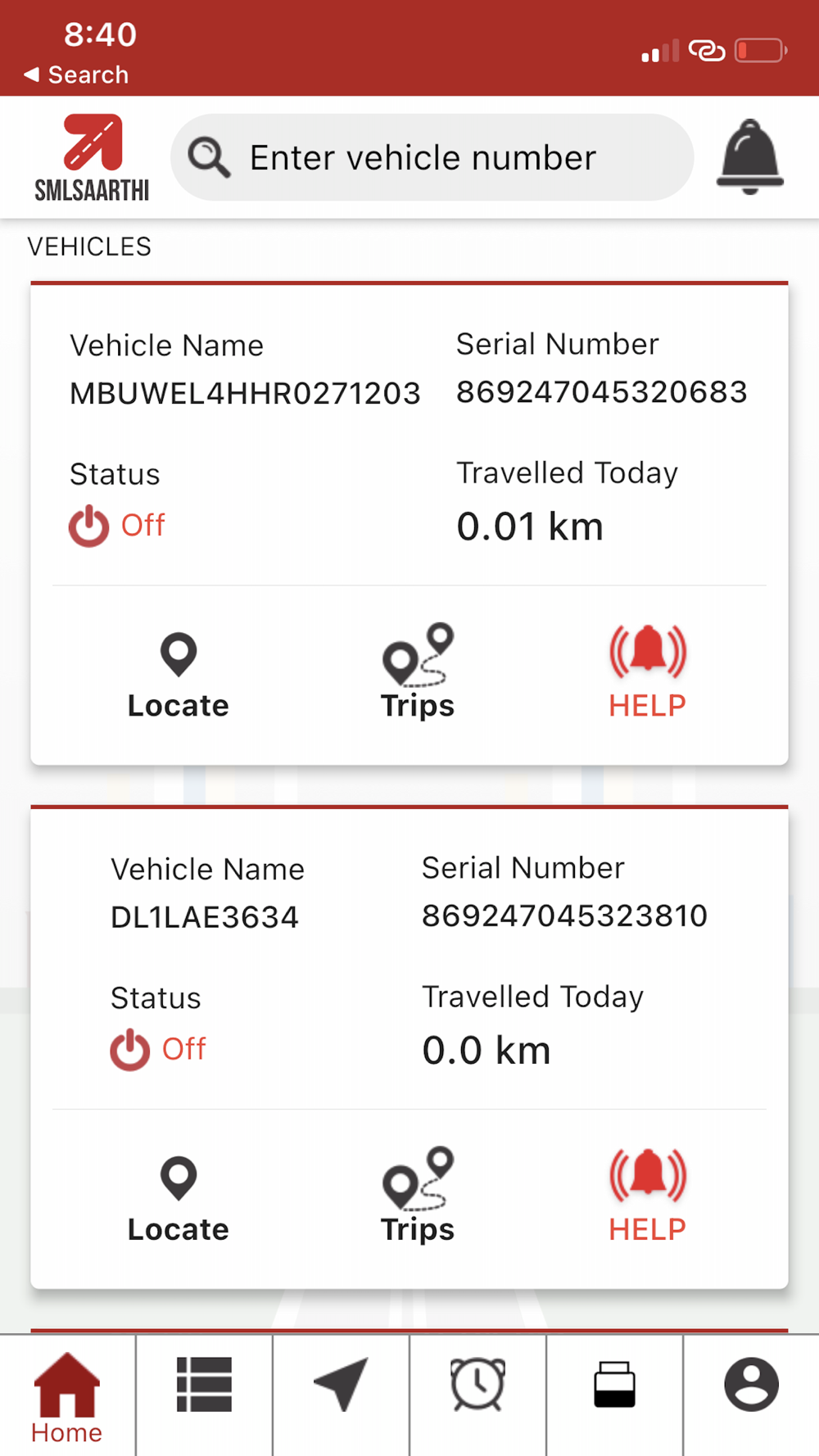This screenshot has width=819, height=1456.
Task: Open Trips for vehicle MBUWEL4HHR0271203
Action: [x=418, y=671]
